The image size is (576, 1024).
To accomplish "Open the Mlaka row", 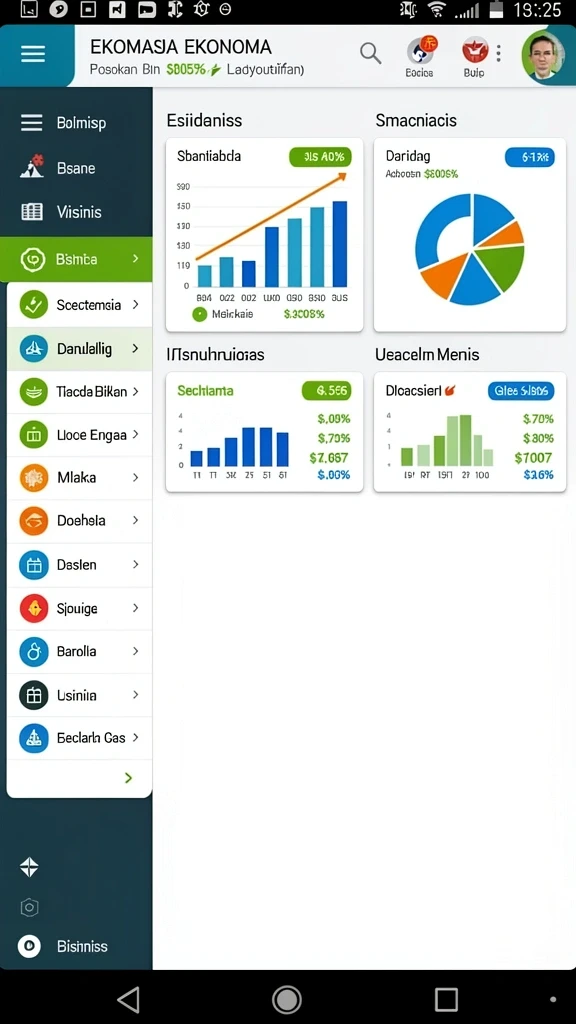I will pos(80,477).
